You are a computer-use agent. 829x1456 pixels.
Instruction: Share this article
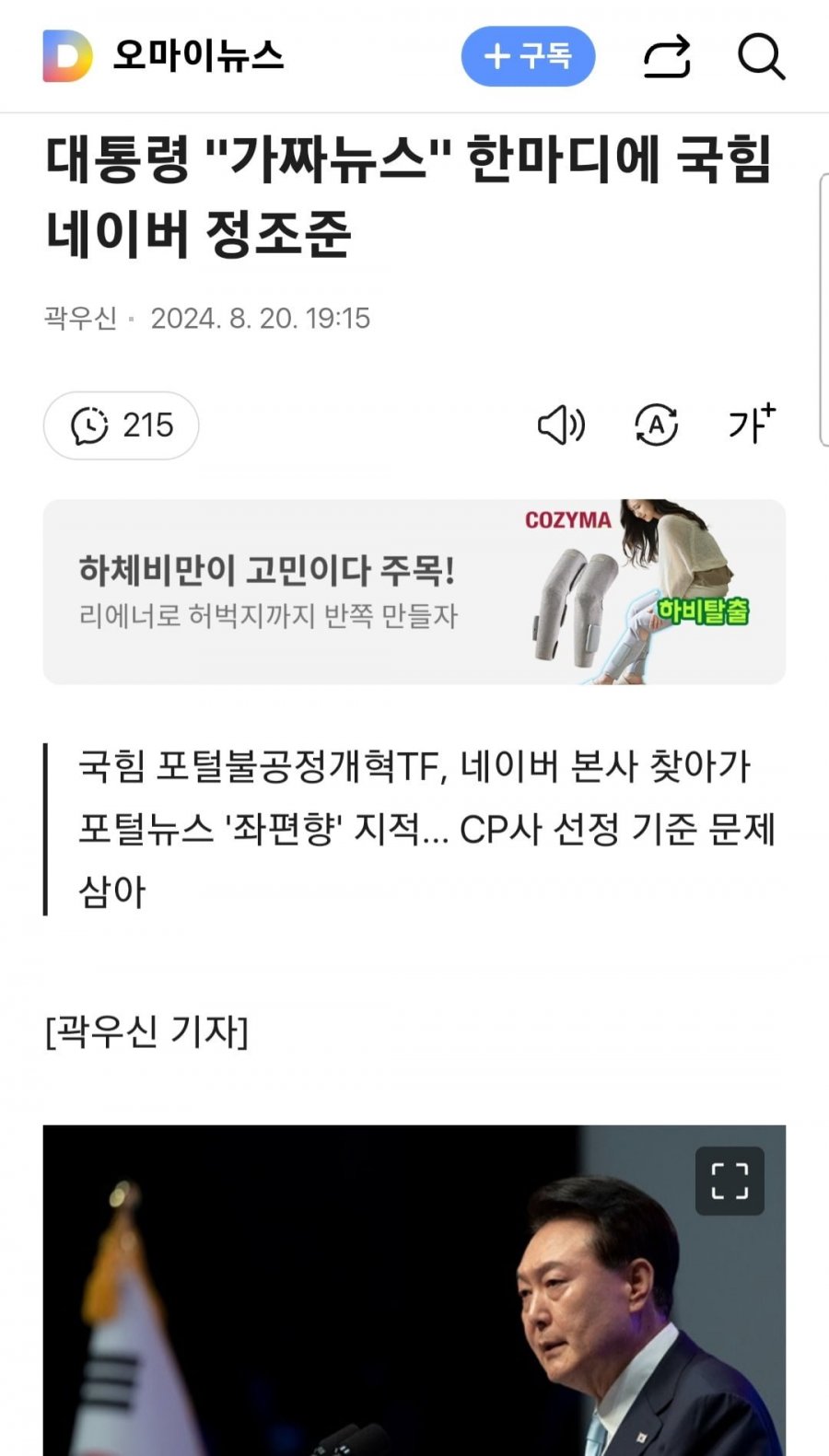(666, 56)
